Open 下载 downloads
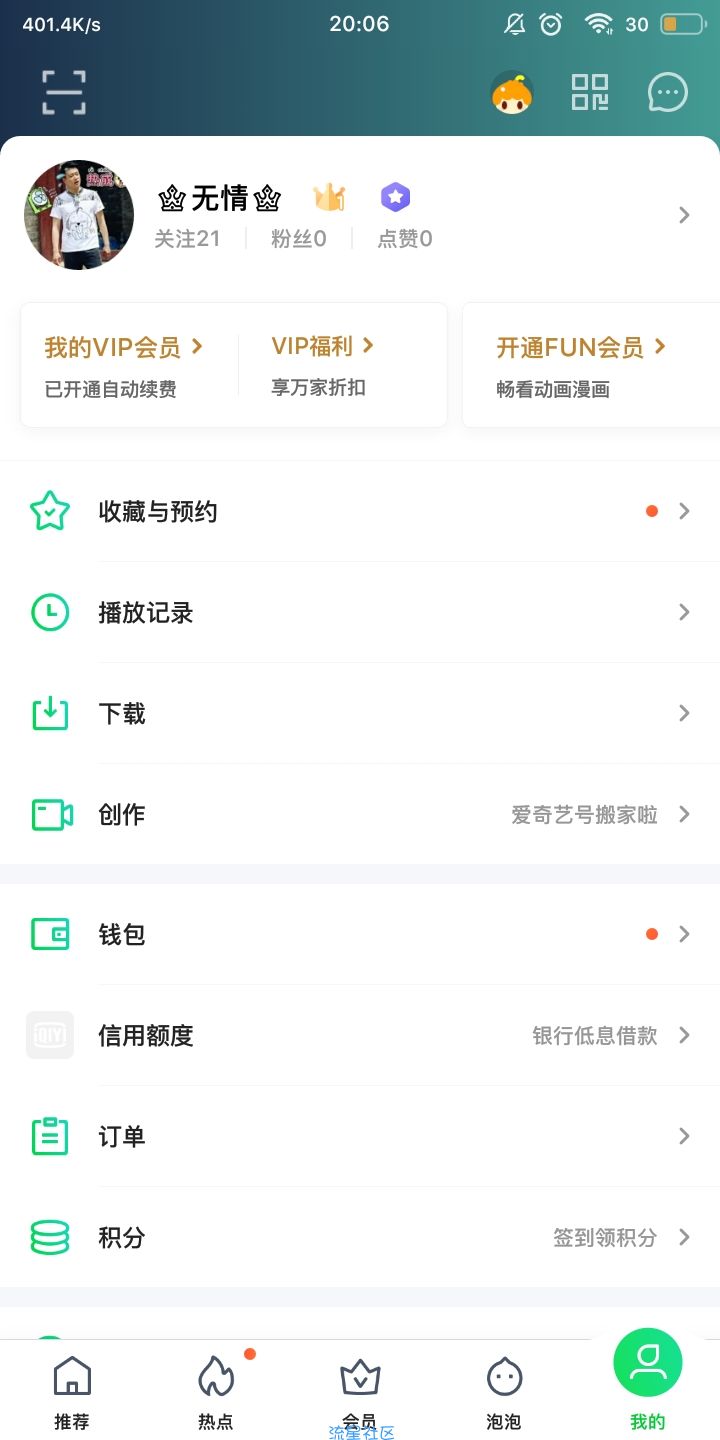This screenshot has height=1440, width=720. 360,714
